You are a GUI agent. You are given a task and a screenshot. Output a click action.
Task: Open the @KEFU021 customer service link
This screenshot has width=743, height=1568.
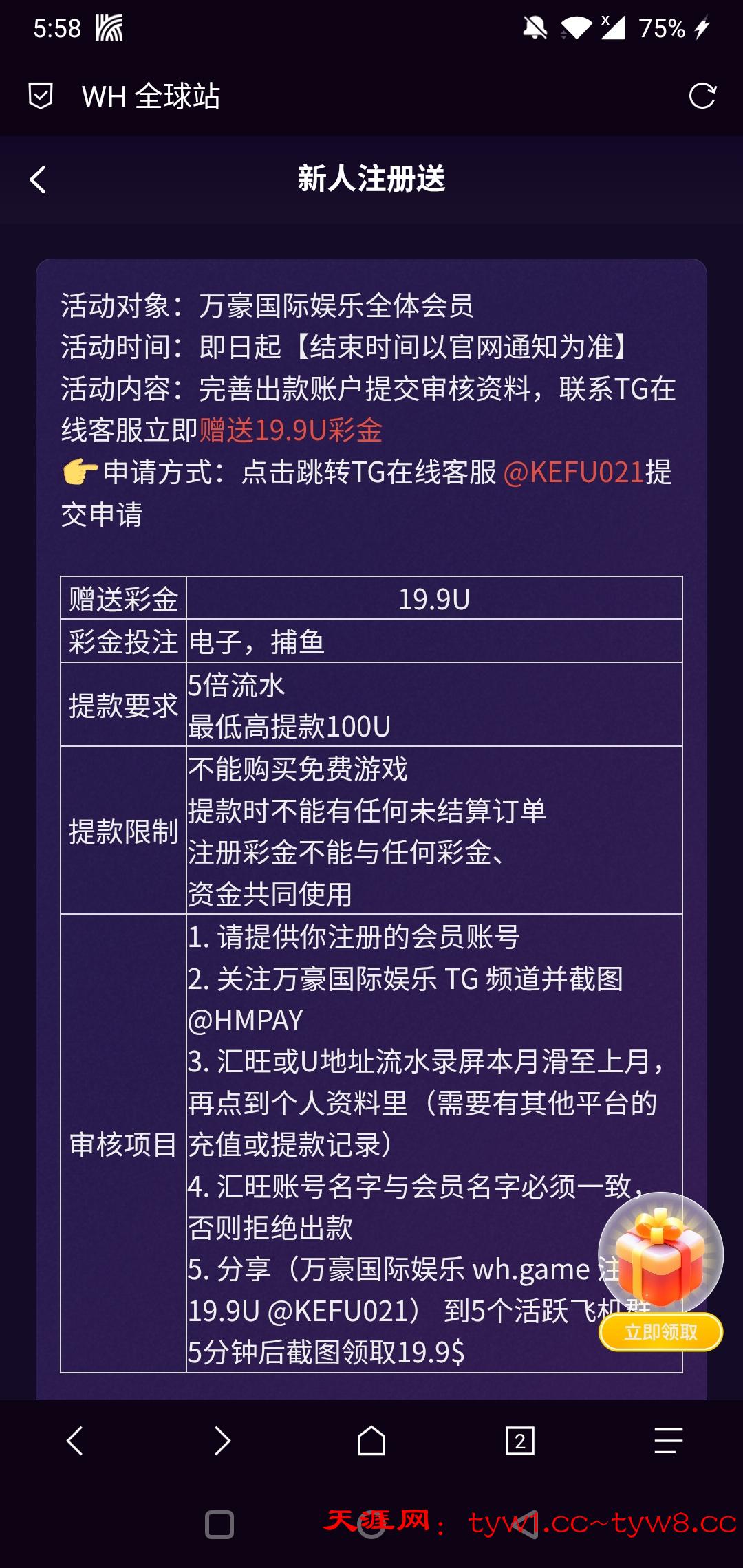click(x=574, y=472)
